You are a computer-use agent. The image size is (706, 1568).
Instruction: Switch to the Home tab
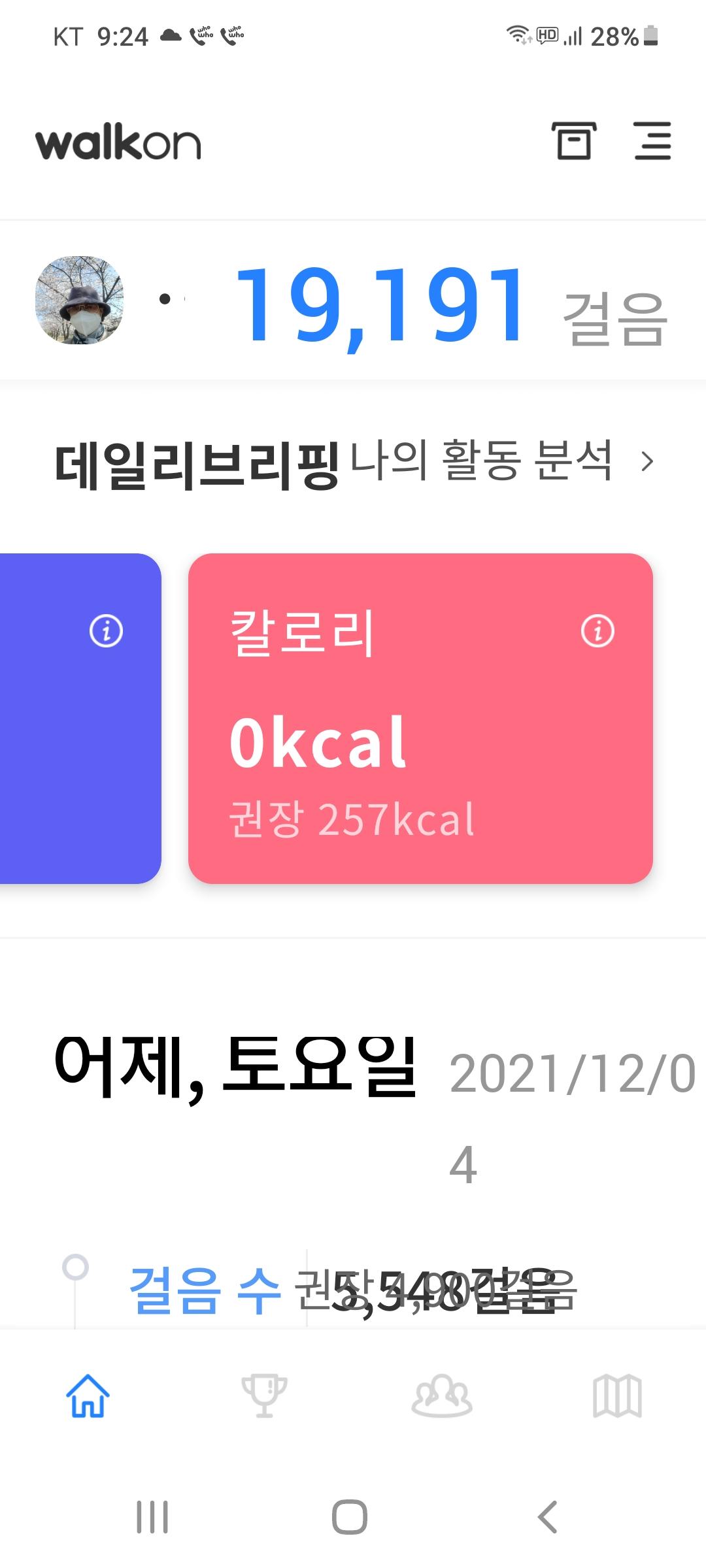click(88, 1397)
